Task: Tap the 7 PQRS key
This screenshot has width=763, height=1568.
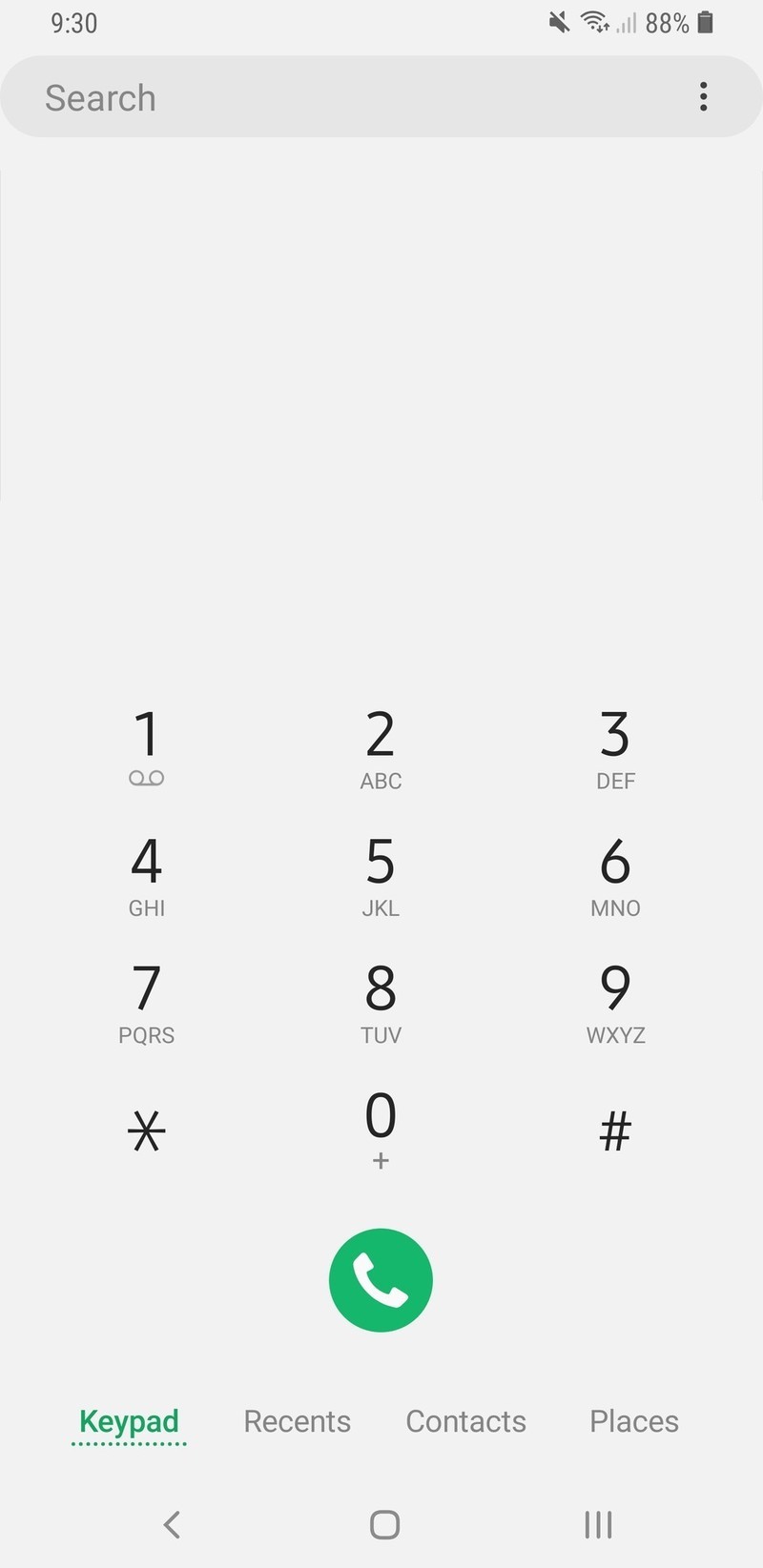Action: [146, 1003]
